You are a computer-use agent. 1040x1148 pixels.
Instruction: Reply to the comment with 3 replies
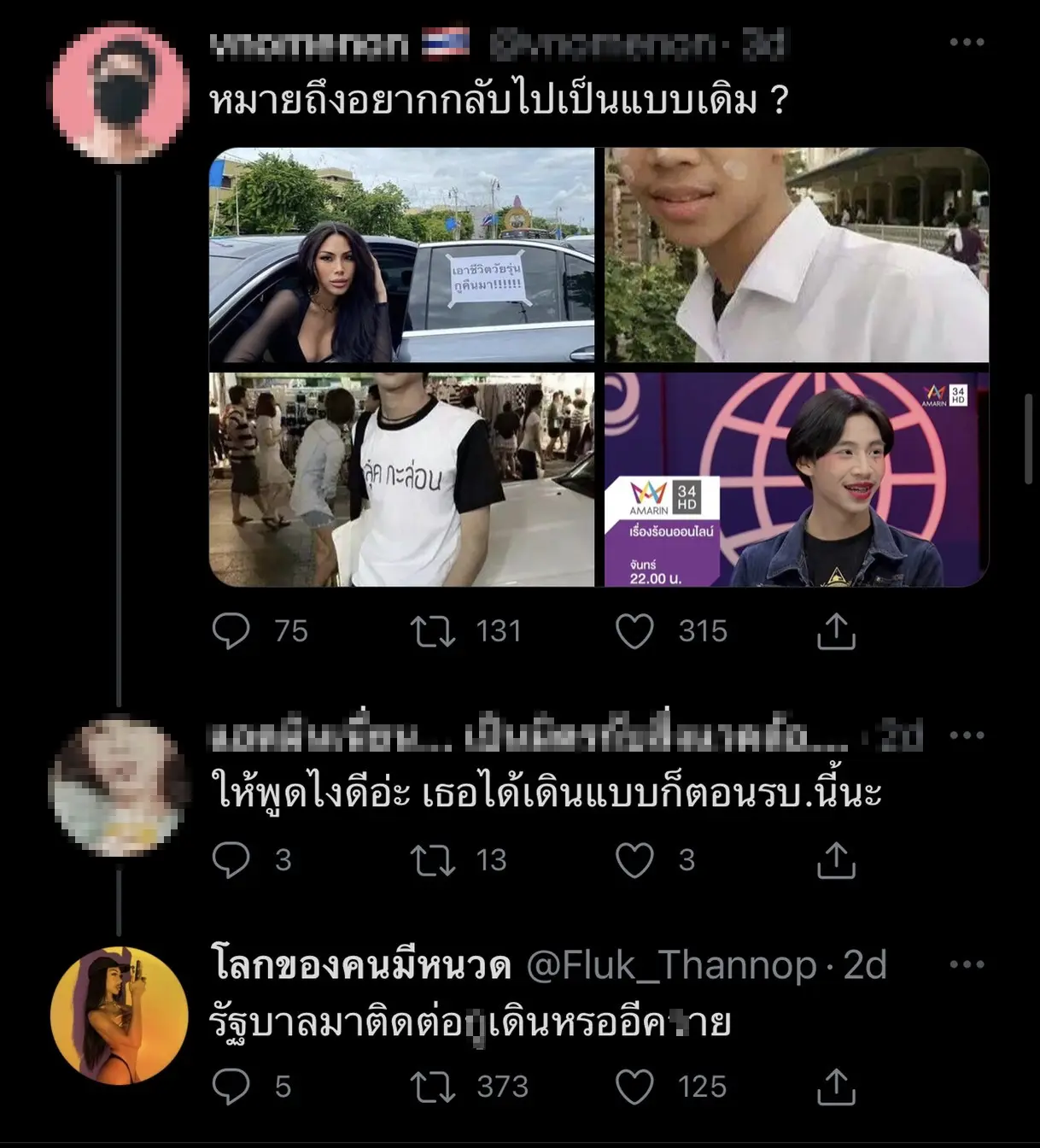tap(231, 860)
